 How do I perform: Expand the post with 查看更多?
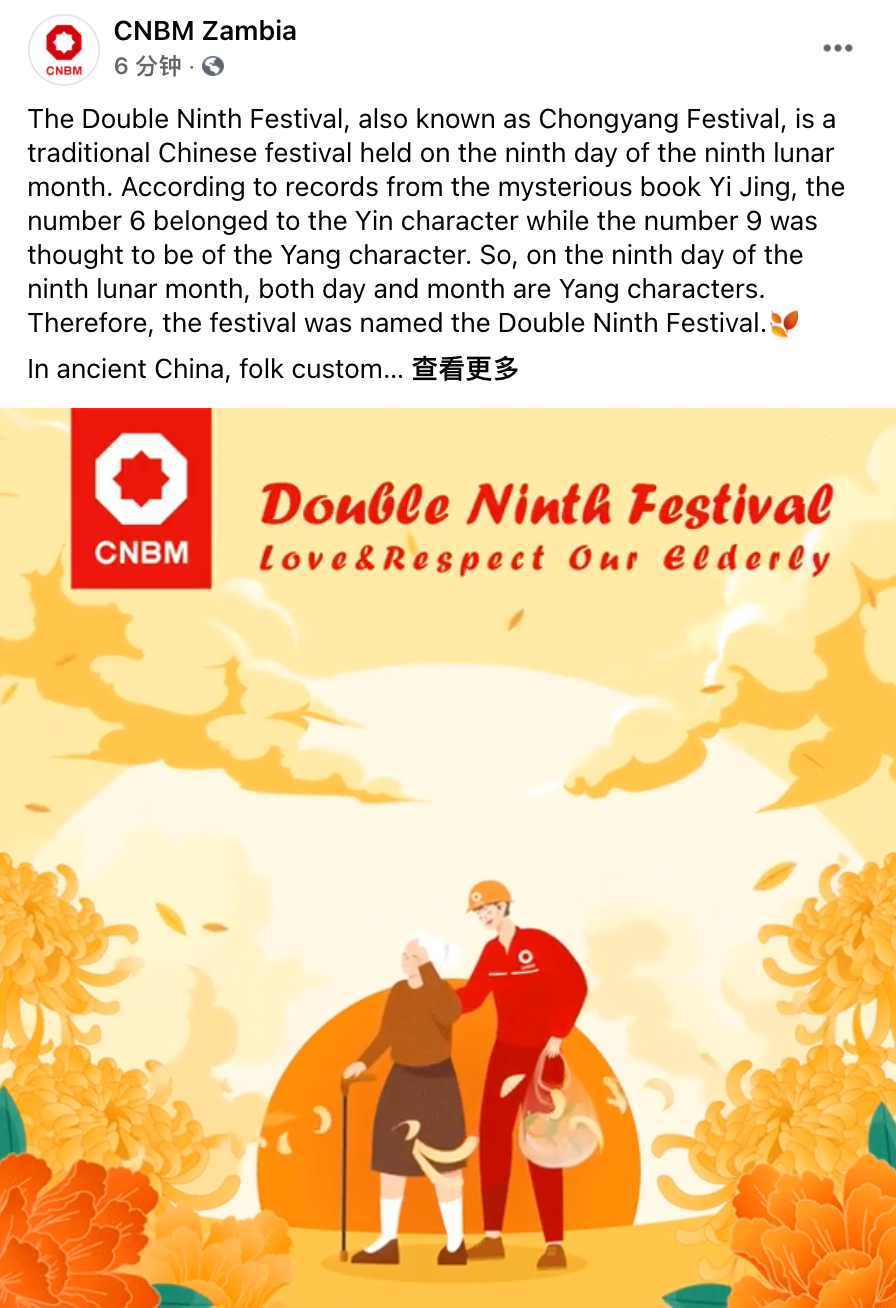465,369
